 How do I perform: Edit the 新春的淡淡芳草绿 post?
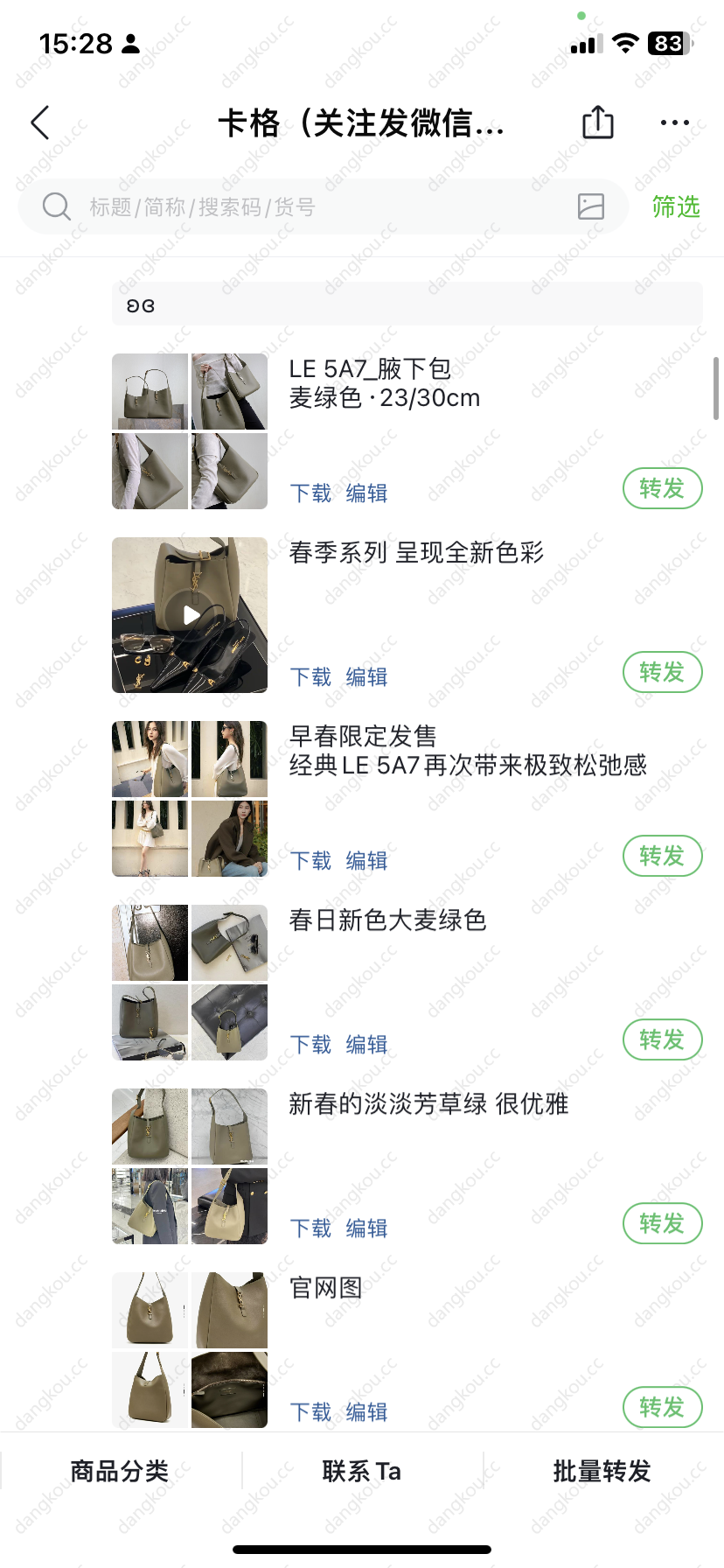click(366, 1228)
